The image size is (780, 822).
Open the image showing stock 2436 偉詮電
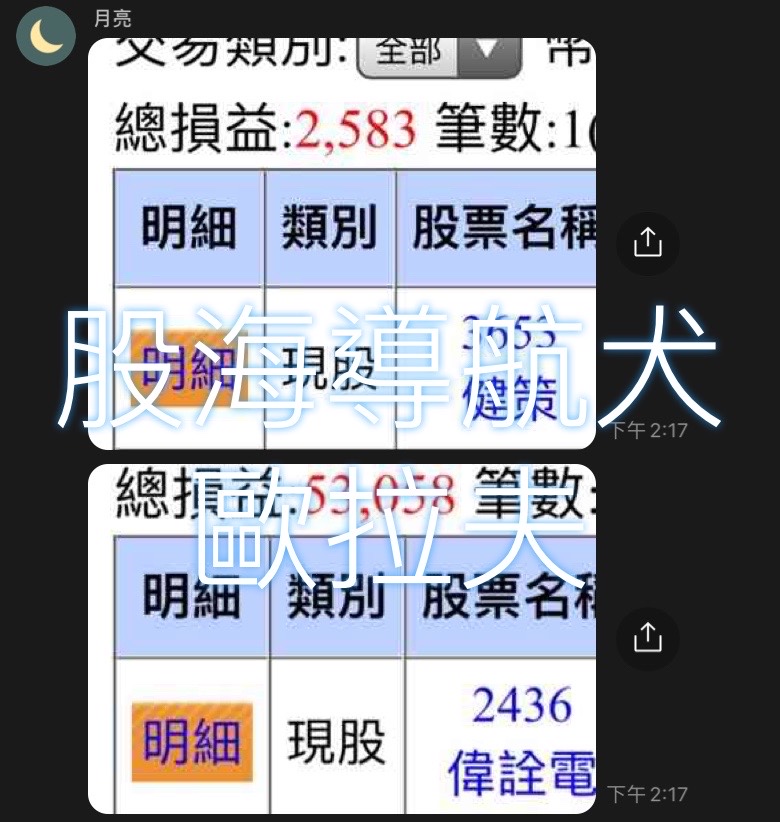click(342, 638)
